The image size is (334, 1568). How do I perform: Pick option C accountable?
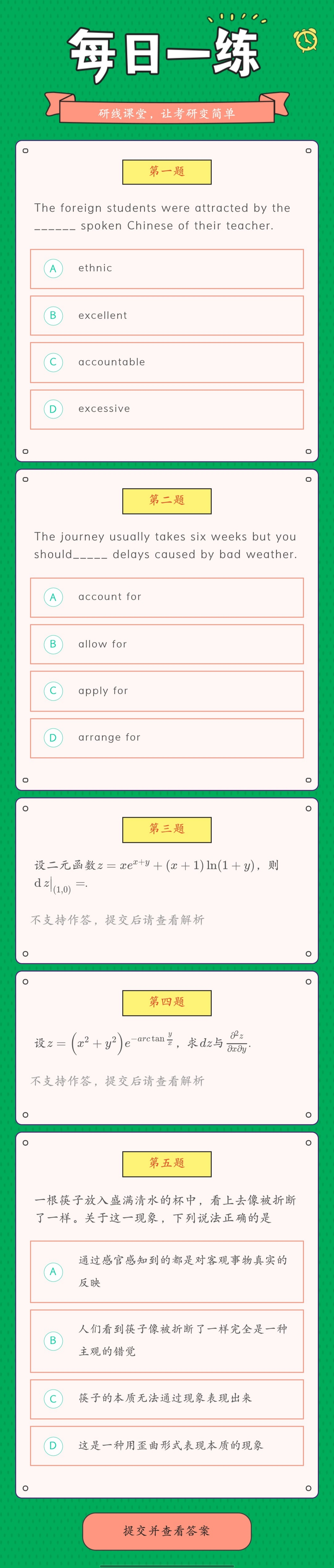pos(166,362)
